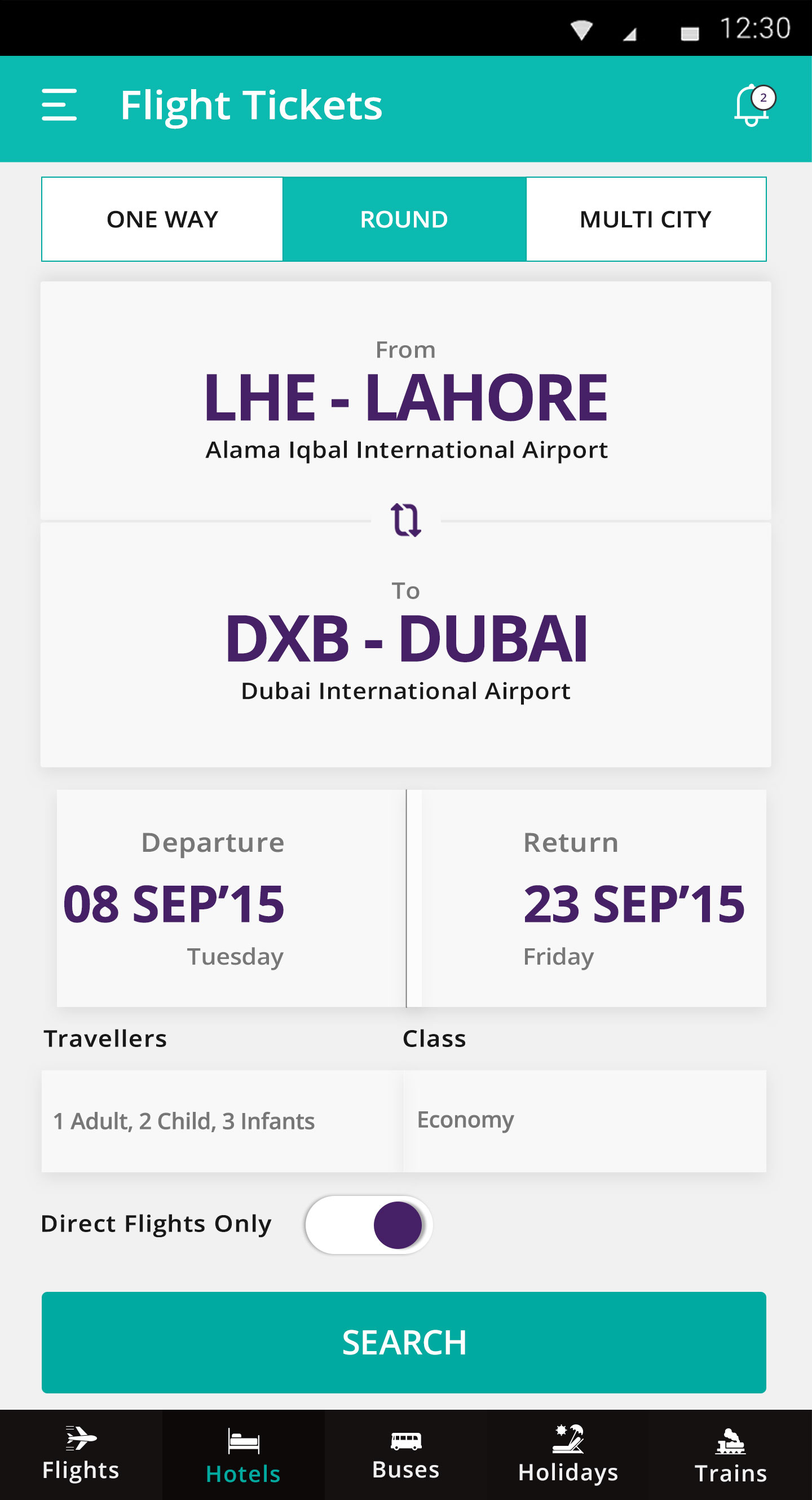Pick a new return date
This screenshot has height=1500, width=812.
(x=594, y=898)
